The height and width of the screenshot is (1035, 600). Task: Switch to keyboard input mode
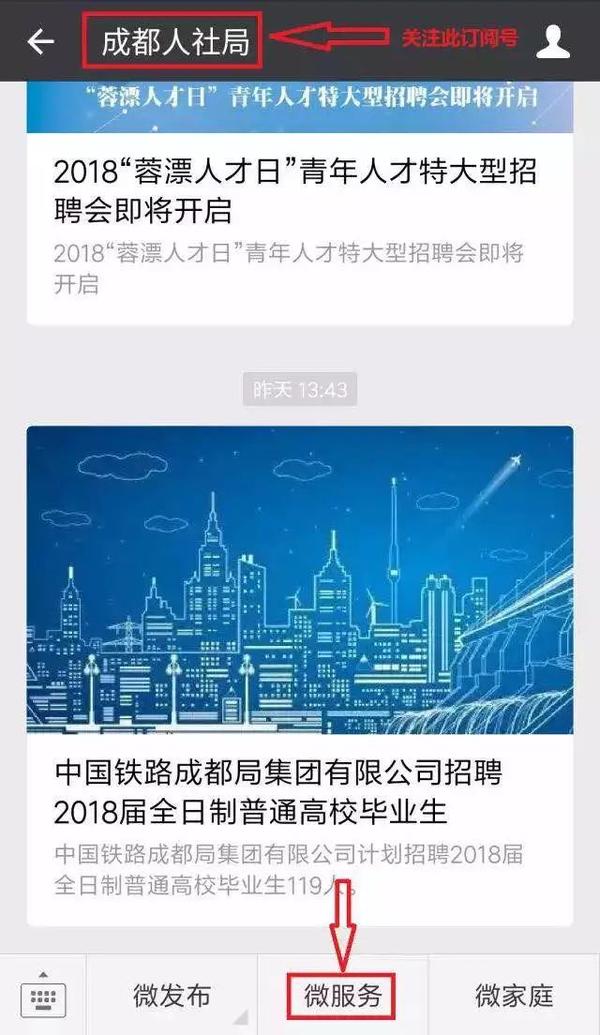tap(43, 995)
